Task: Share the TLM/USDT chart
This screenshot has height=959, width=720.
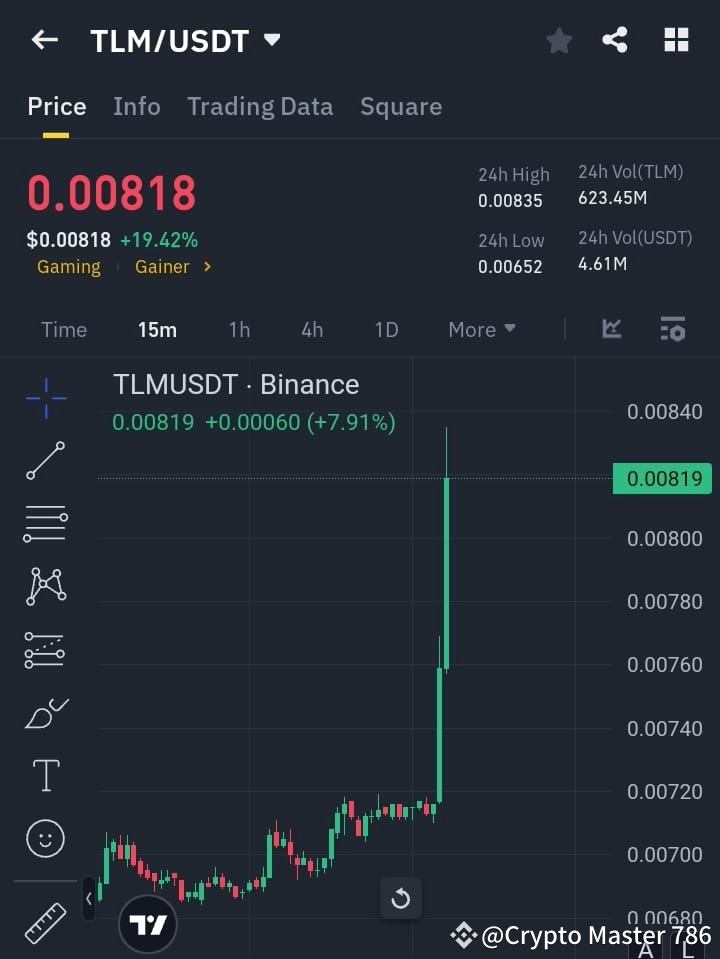Action: [615, 40]
